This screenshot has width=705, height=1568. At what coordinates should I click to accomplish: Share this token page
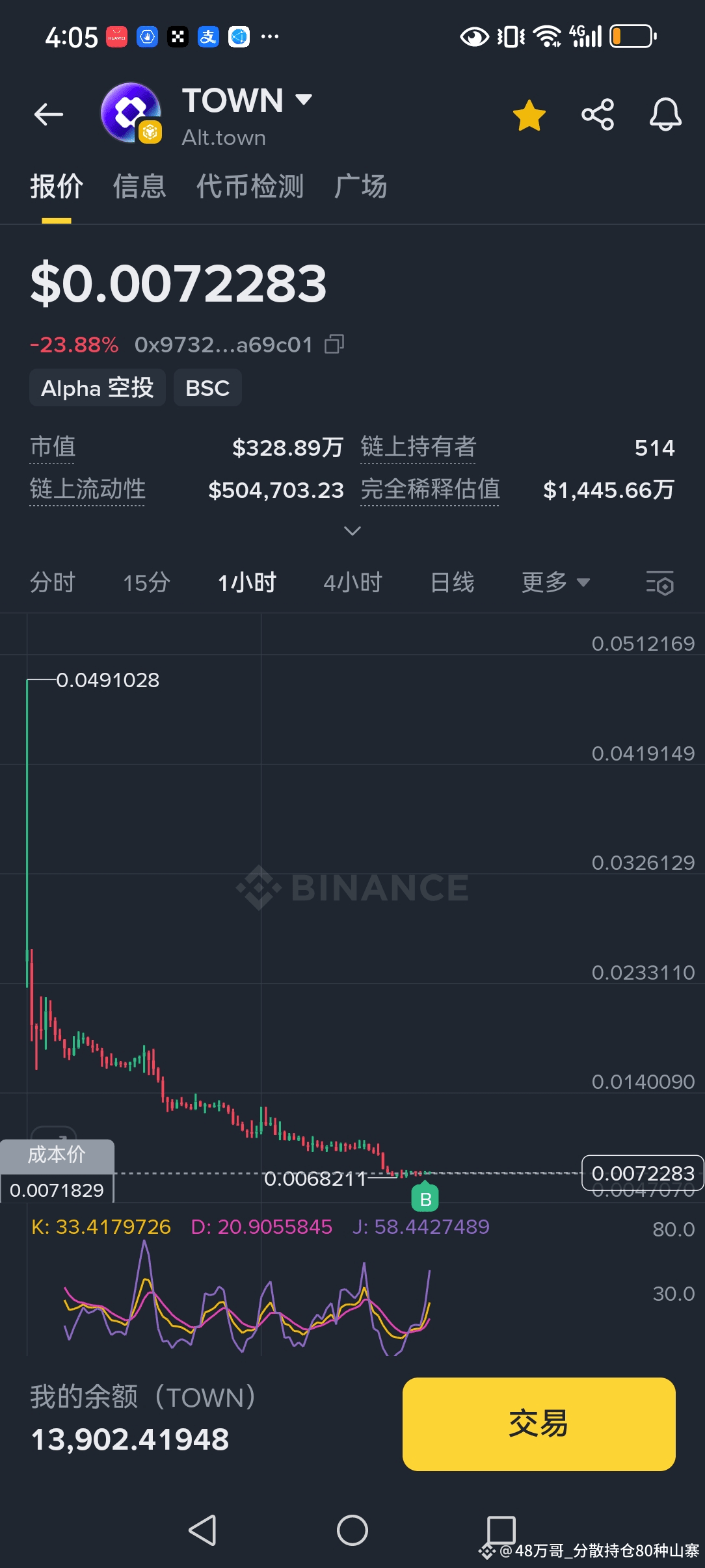[x=598, y=115]
